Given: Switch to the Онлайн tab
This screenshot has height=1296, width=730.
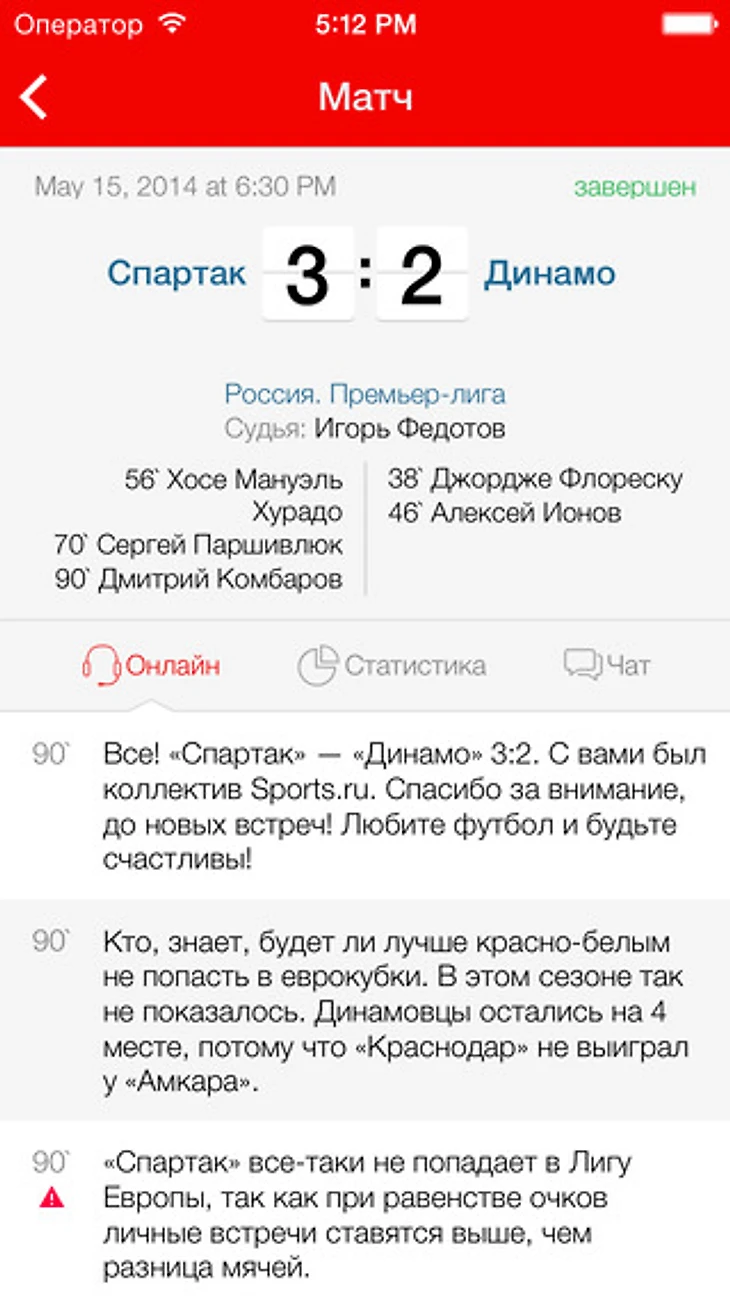Looking at the screenshot, I should [x=152, y=665].
